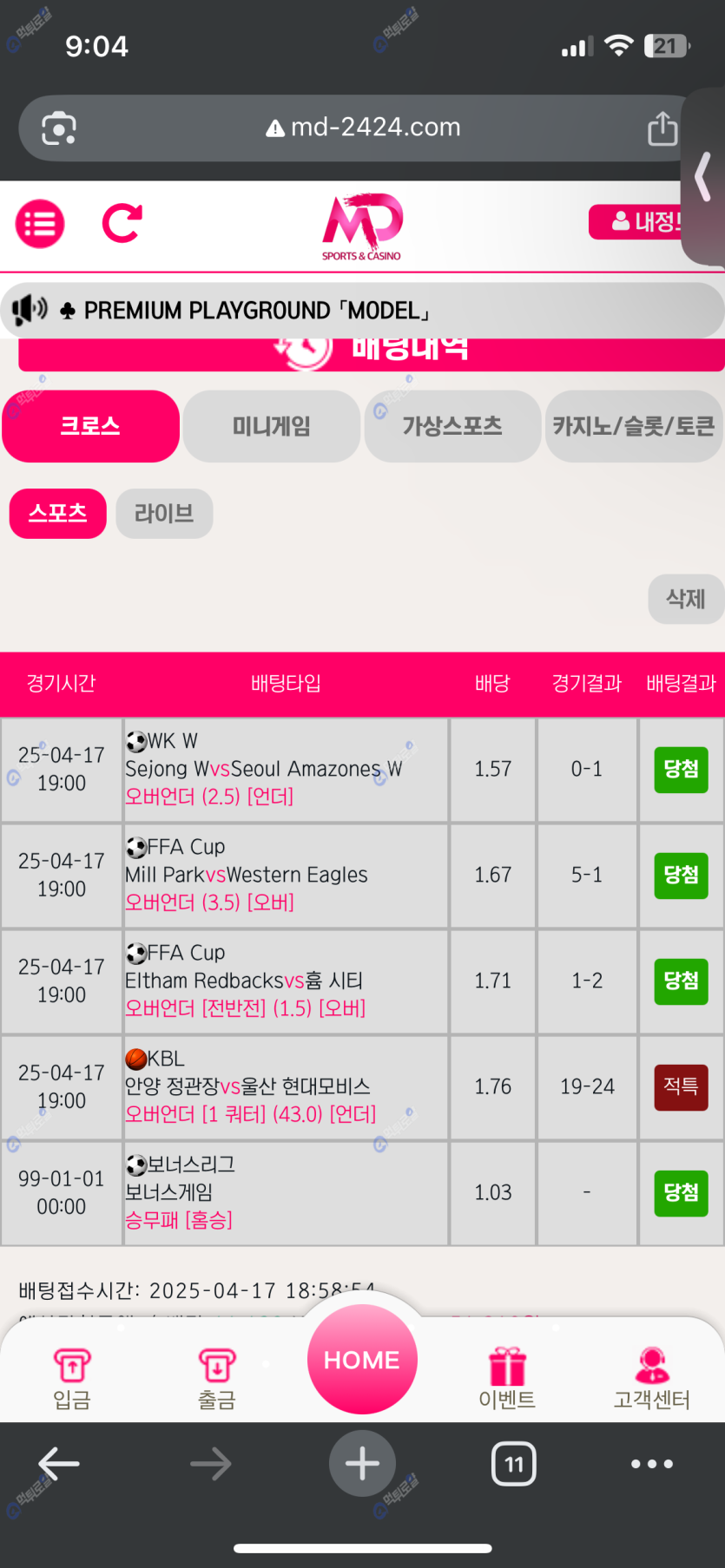Go to HOME
This screenshot has width=725, height=1568.
coord(362,1359)
